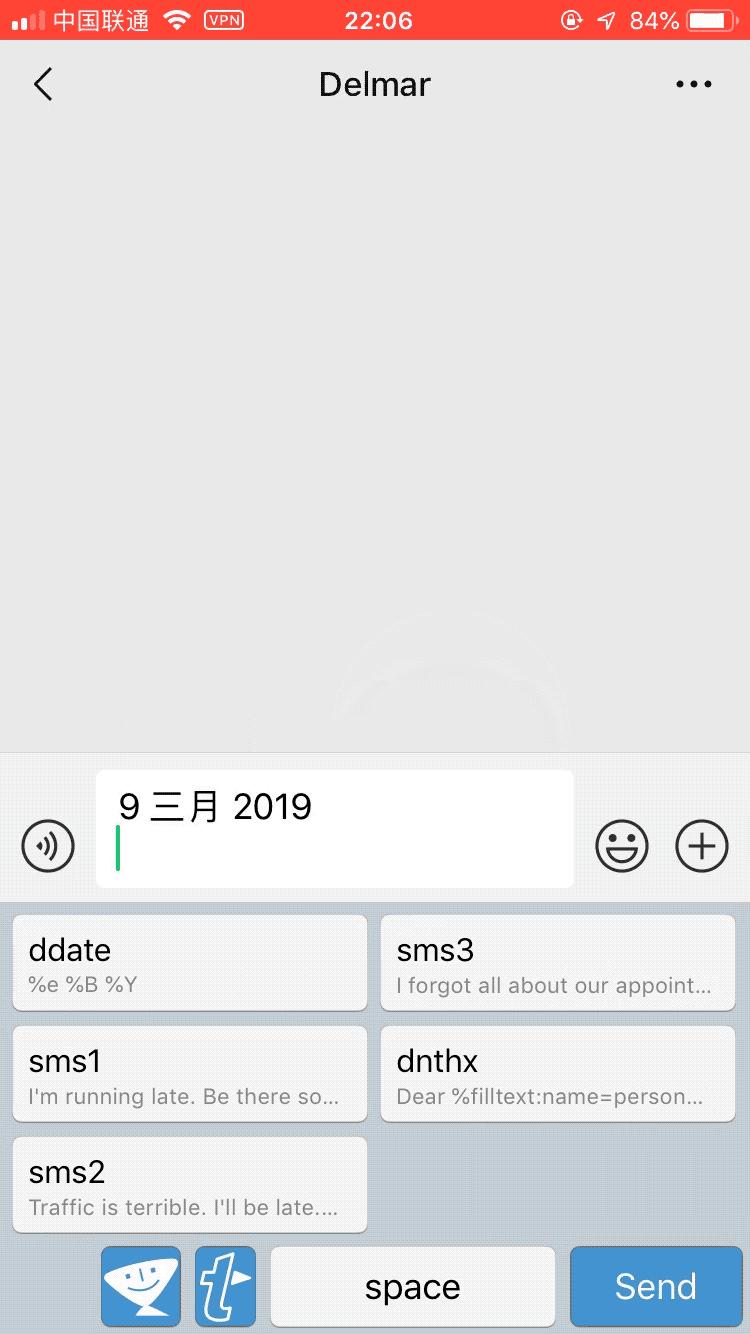
Task: Tap the Delmar conversation title
Action: [374, 84]
